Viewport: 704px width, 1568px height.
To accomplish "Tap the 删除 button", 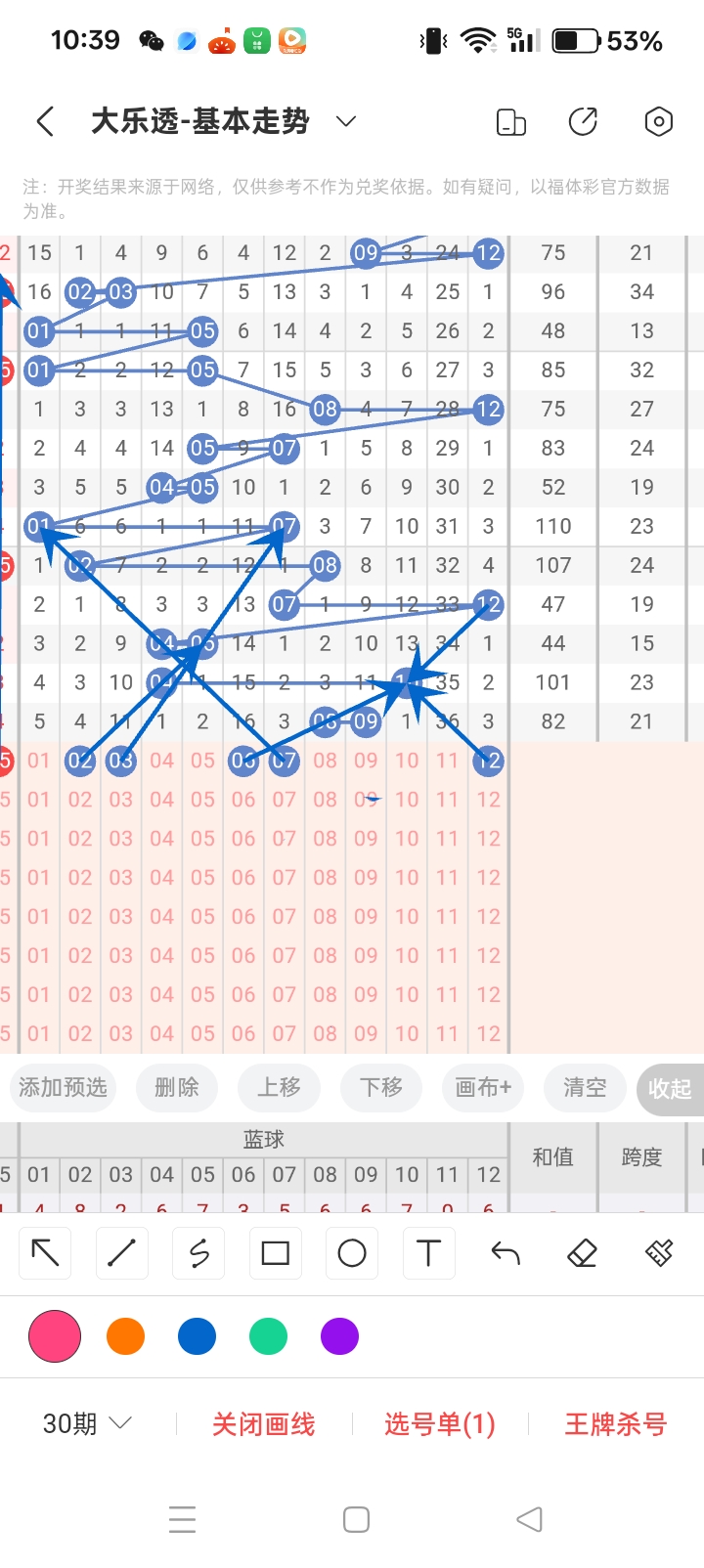I will pos(177,1087).
